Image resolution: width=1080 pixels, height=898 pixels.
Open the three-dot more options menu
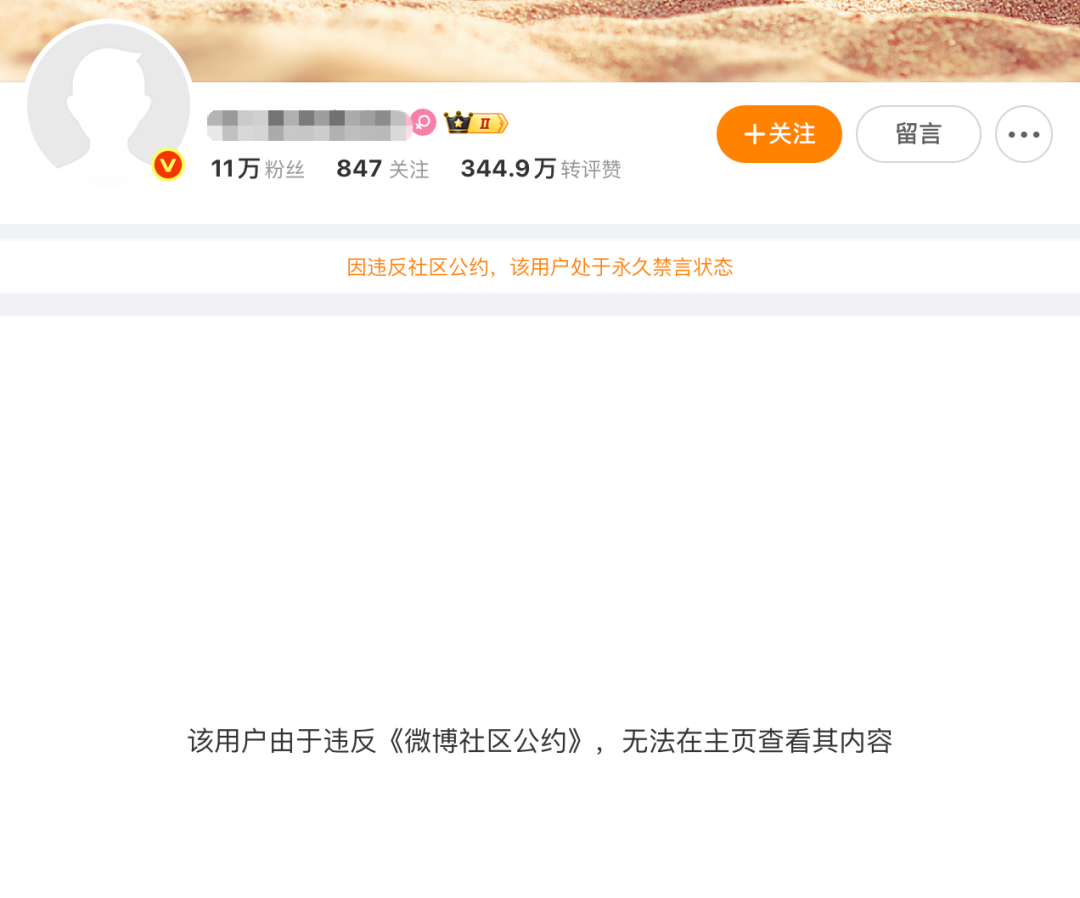[x=1024, y=134]
